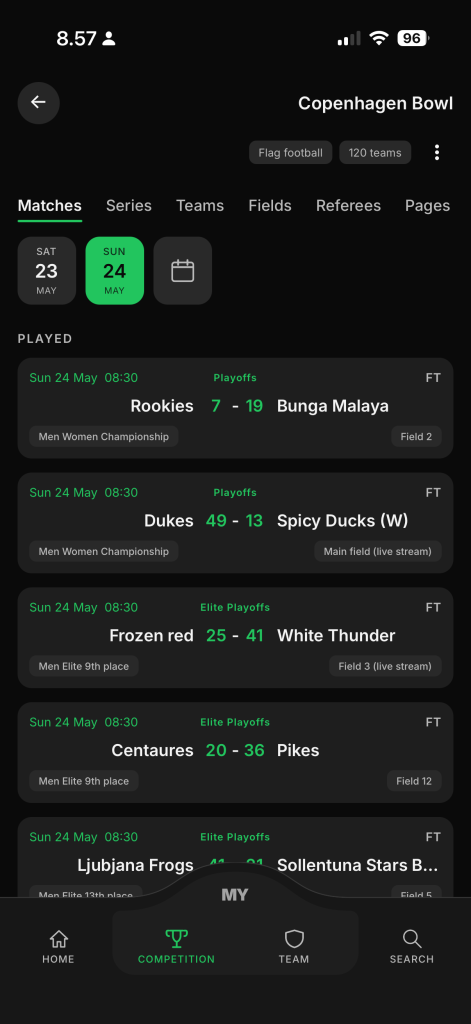Switch to the Series tab
471x1024 pixels.
click(x=129, y=206)
